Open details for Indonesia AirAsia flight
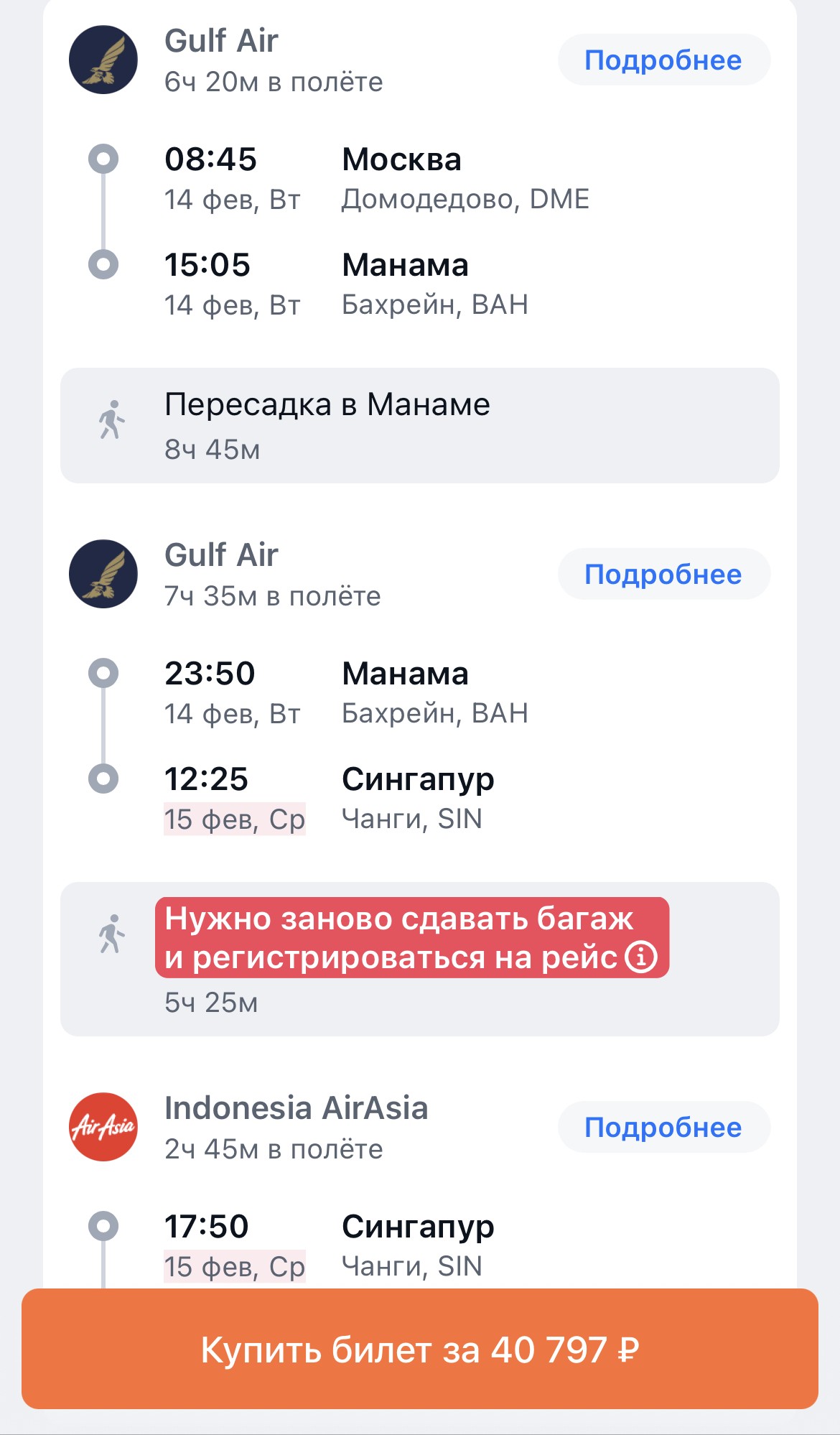The width and height of the screenshot is (840, 1435). click(664, 1128)
